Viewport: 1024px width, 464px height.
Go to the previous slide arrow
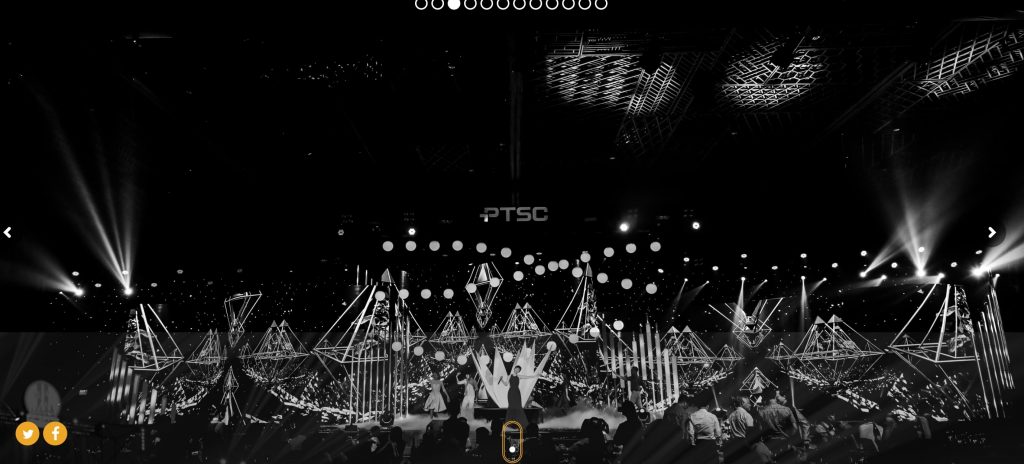pos(8,232)
